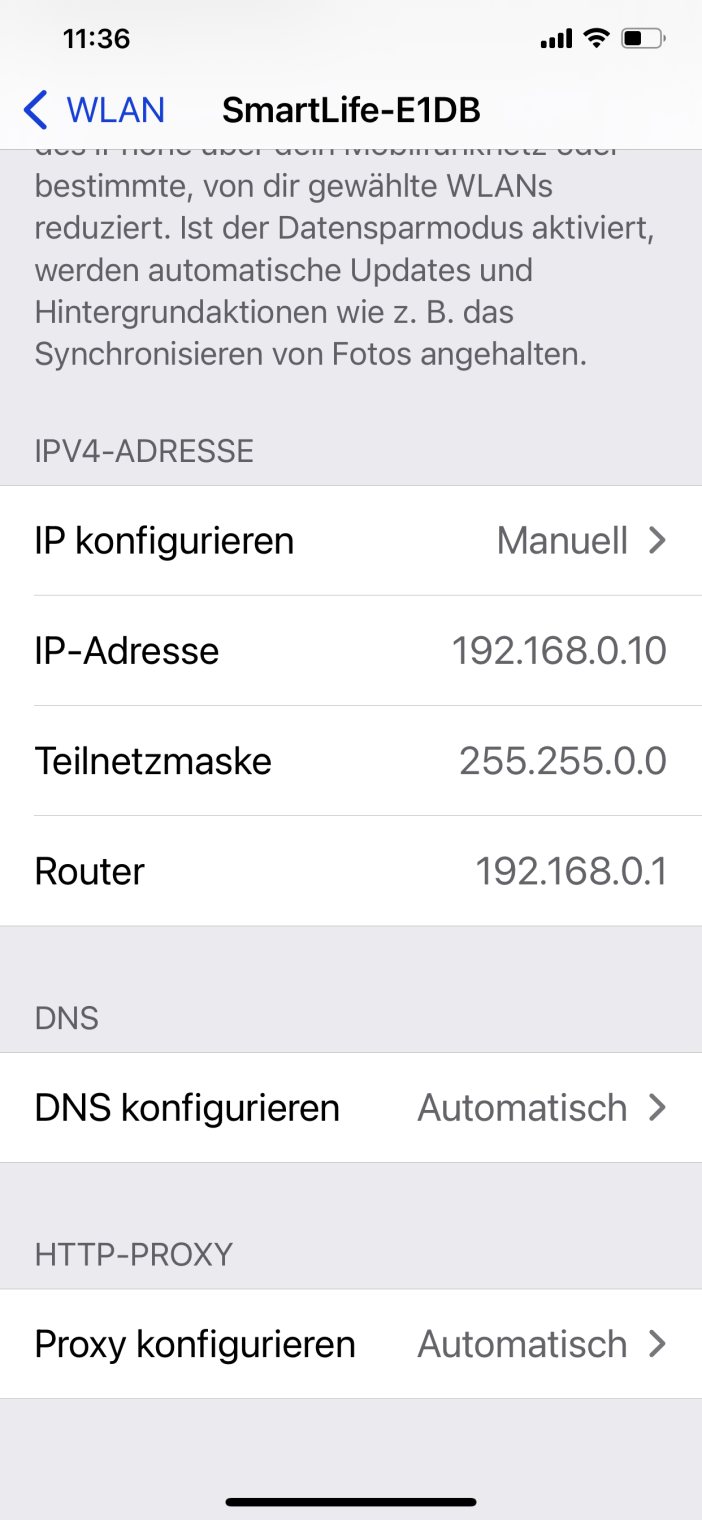Open DNS konfigurieren settings
This screenshot has width=702, height=1520.
coord(350,1108)
